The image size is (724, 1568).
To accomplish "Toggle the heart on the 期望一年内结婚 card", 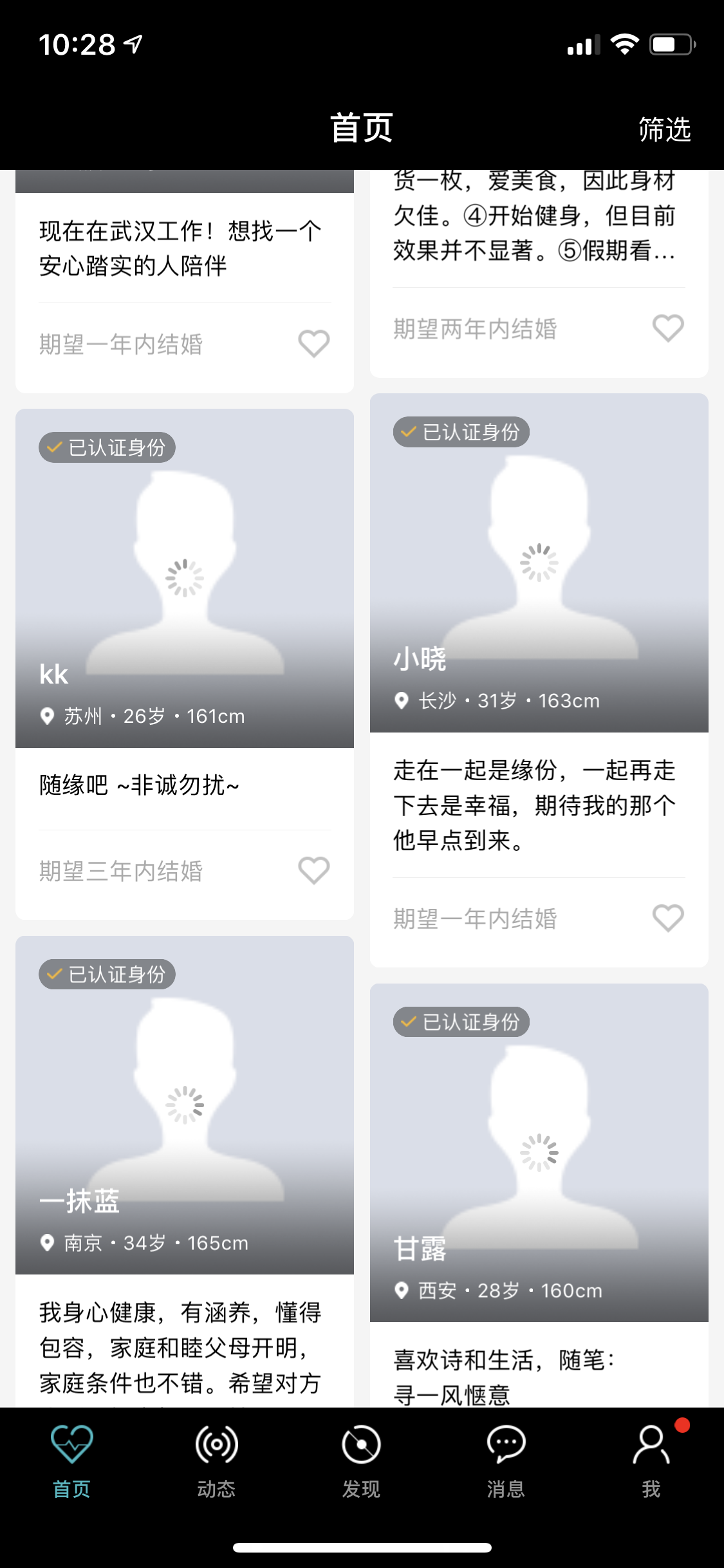I will pos(313,344).
